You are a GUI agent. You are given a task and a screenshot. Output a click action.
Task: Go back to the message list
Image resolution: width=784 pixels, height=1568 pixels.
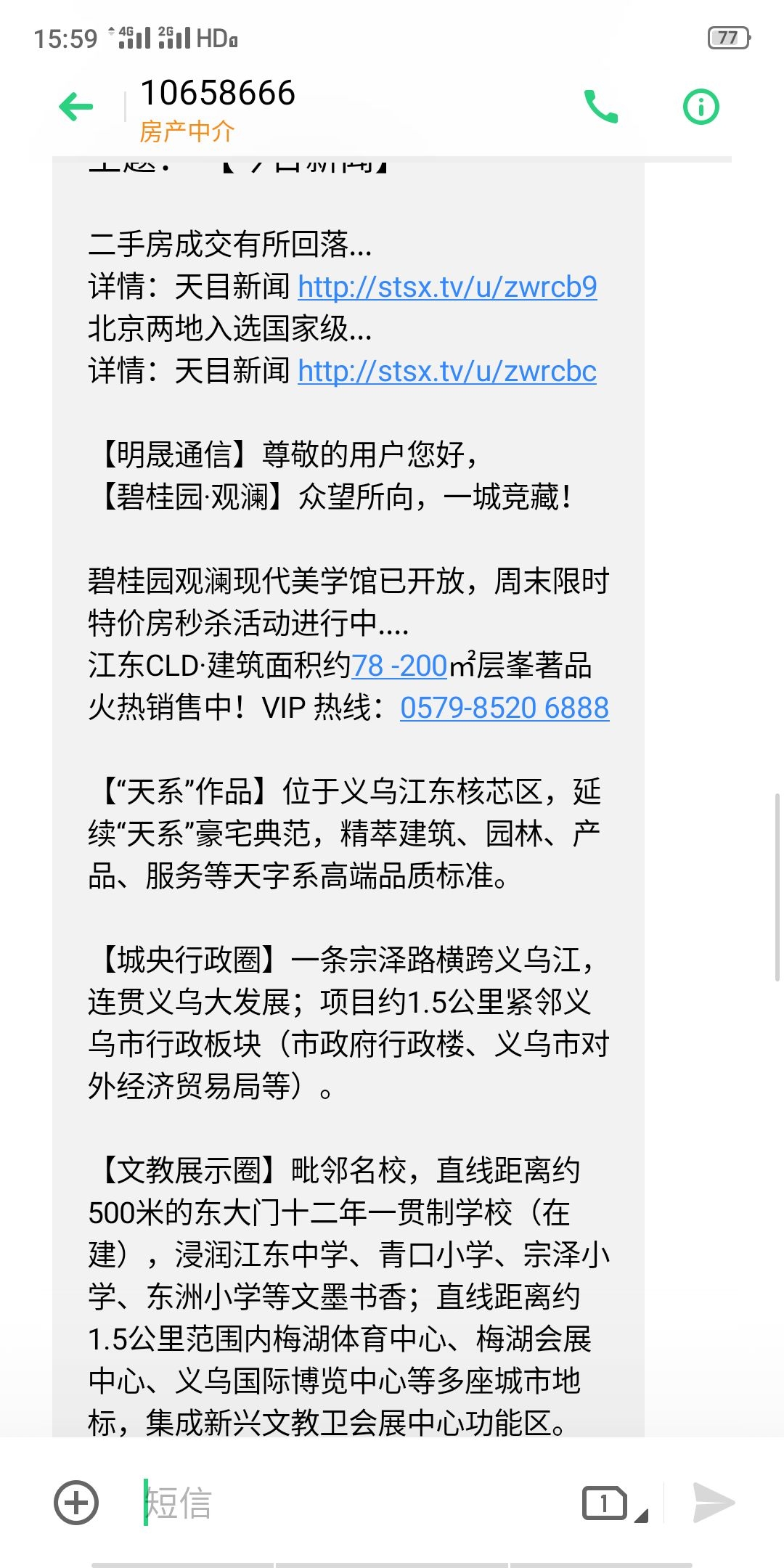76,107
